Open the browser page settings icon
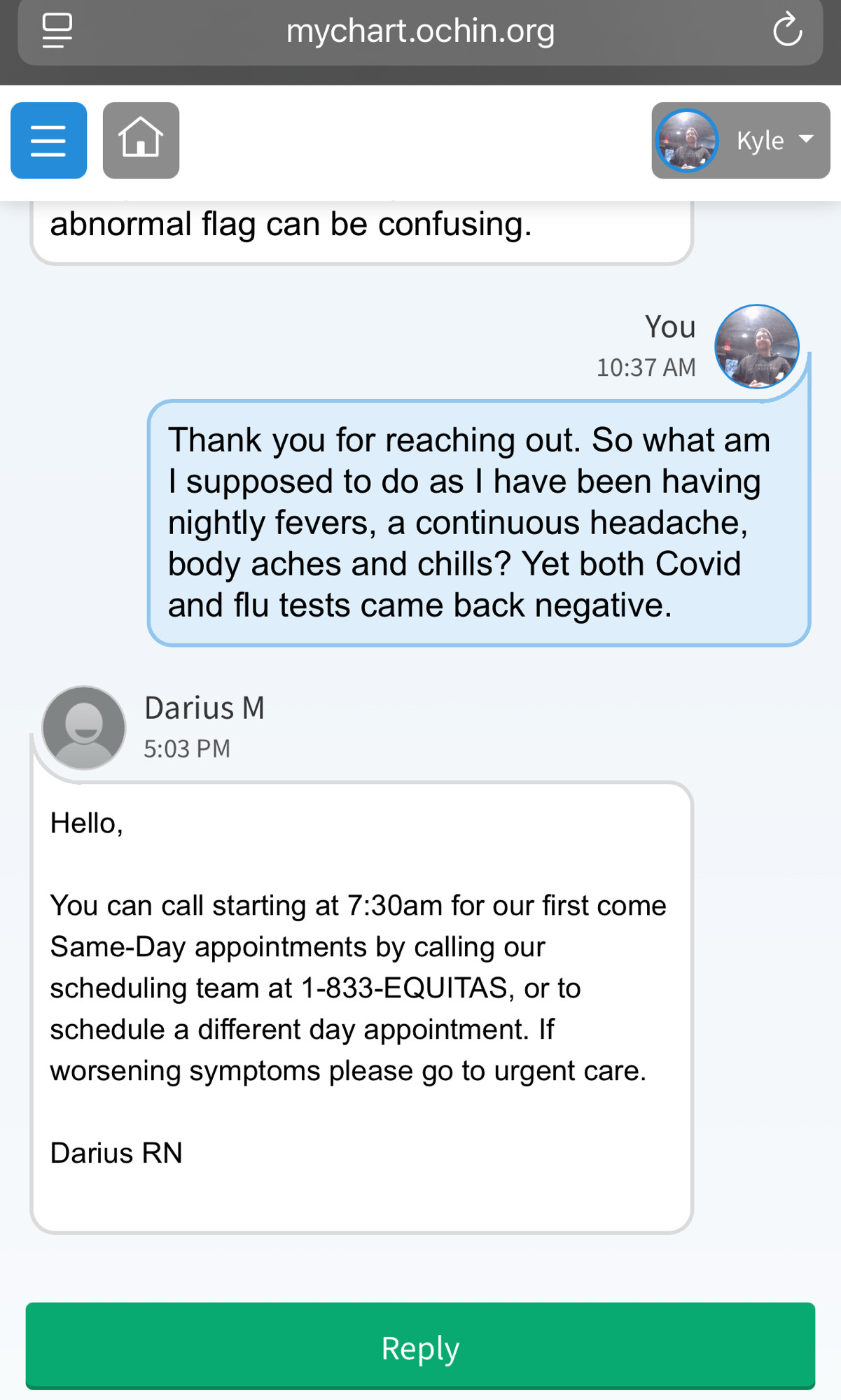Image resolution: width=841 pixels, height=1400 pixels. tap(57, 30)
